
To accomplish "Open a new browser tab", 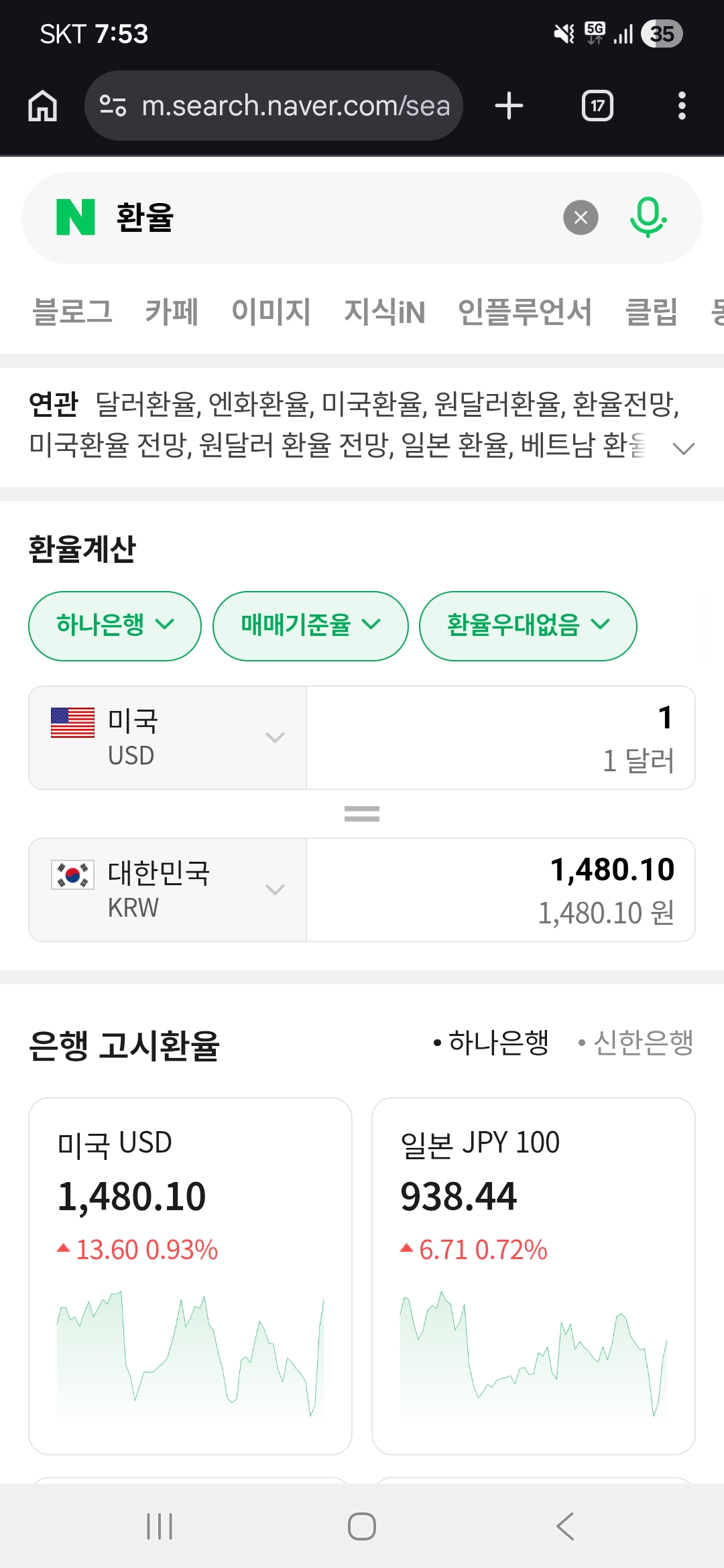I will (x=509, y=106).
